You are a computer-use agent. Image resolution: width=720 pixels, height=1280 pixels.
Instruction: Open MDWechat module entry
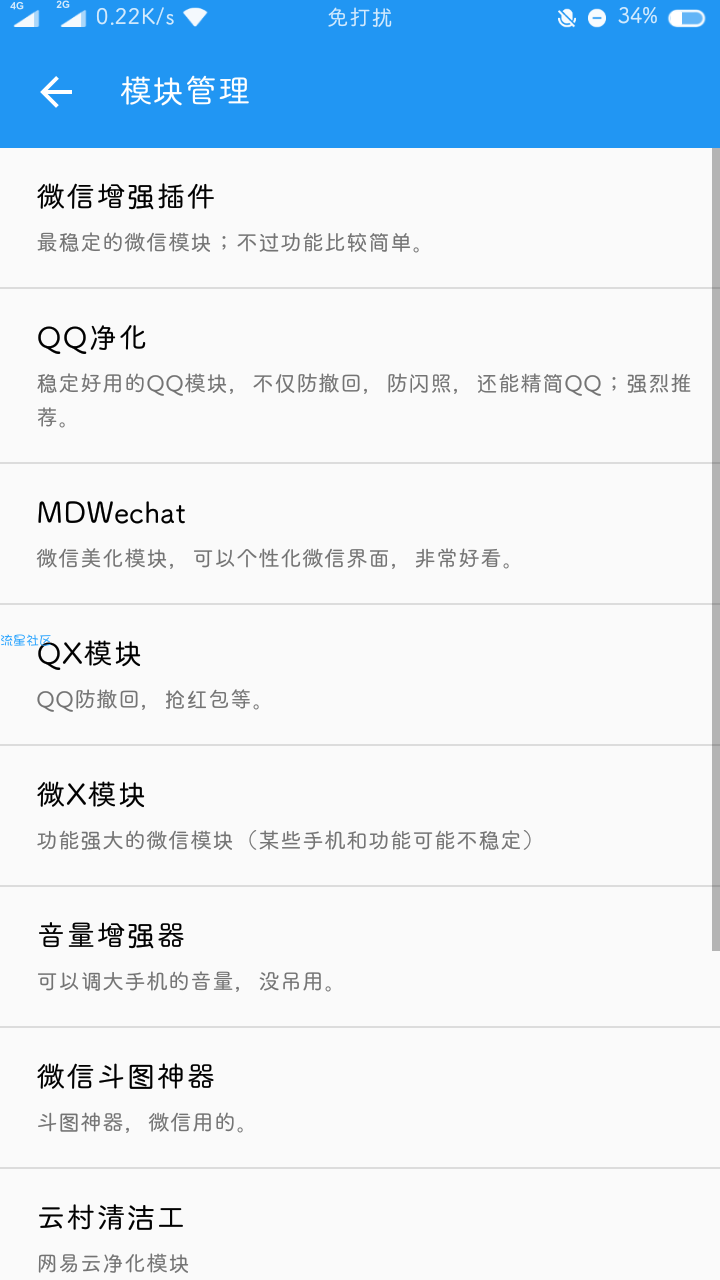[360, 534]
